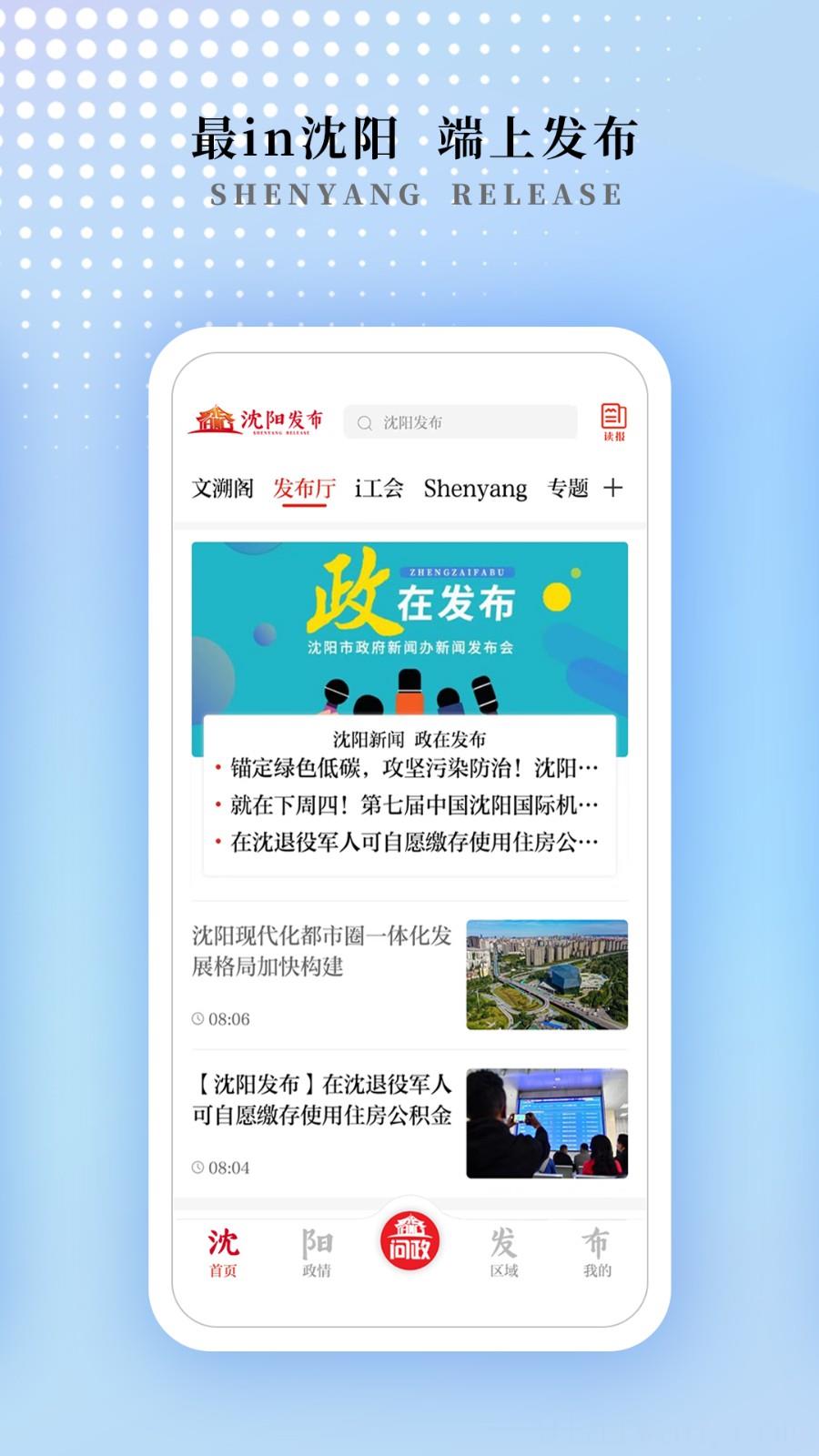Viewport: 819px width, 1456px height.
Task: Open 我的 section from bottom bar
Action: pyautogui.click(x=596, y=1249)
